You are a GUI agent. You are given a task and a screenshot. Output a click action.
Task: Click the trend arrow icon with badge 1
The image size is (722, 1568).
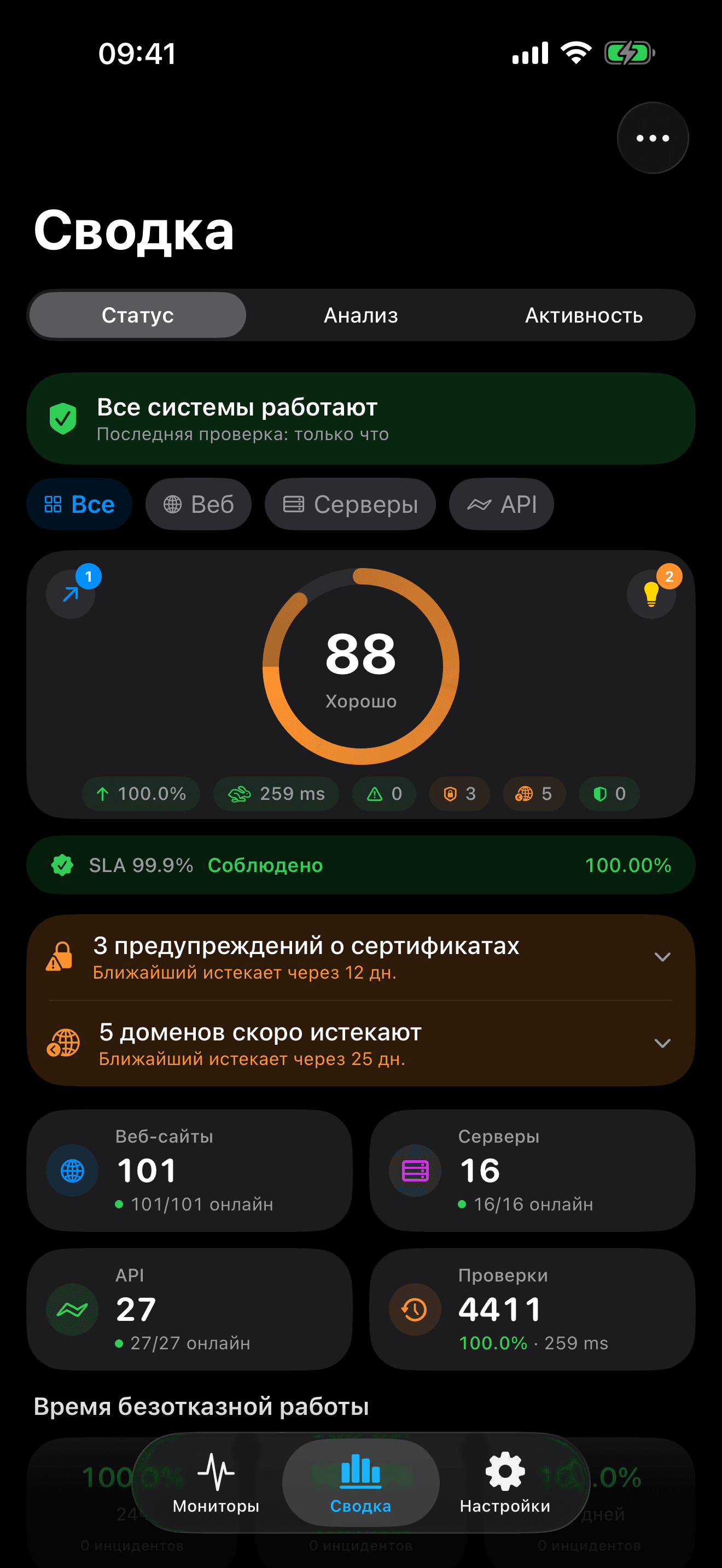point(71,594)
